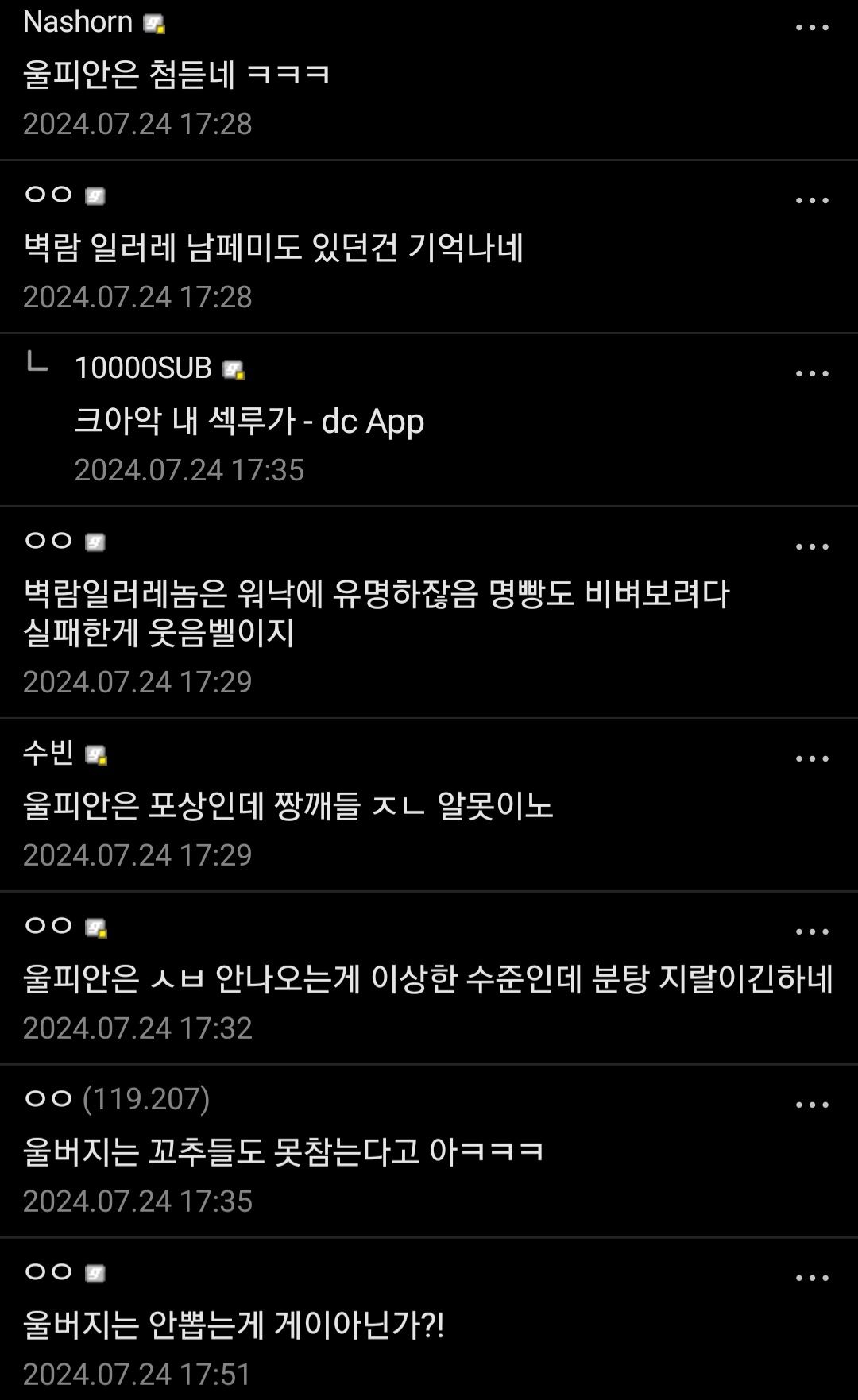Open options for 10000SUB's reply
This screenshot has height=1400, width=858.
click(811, 374)
